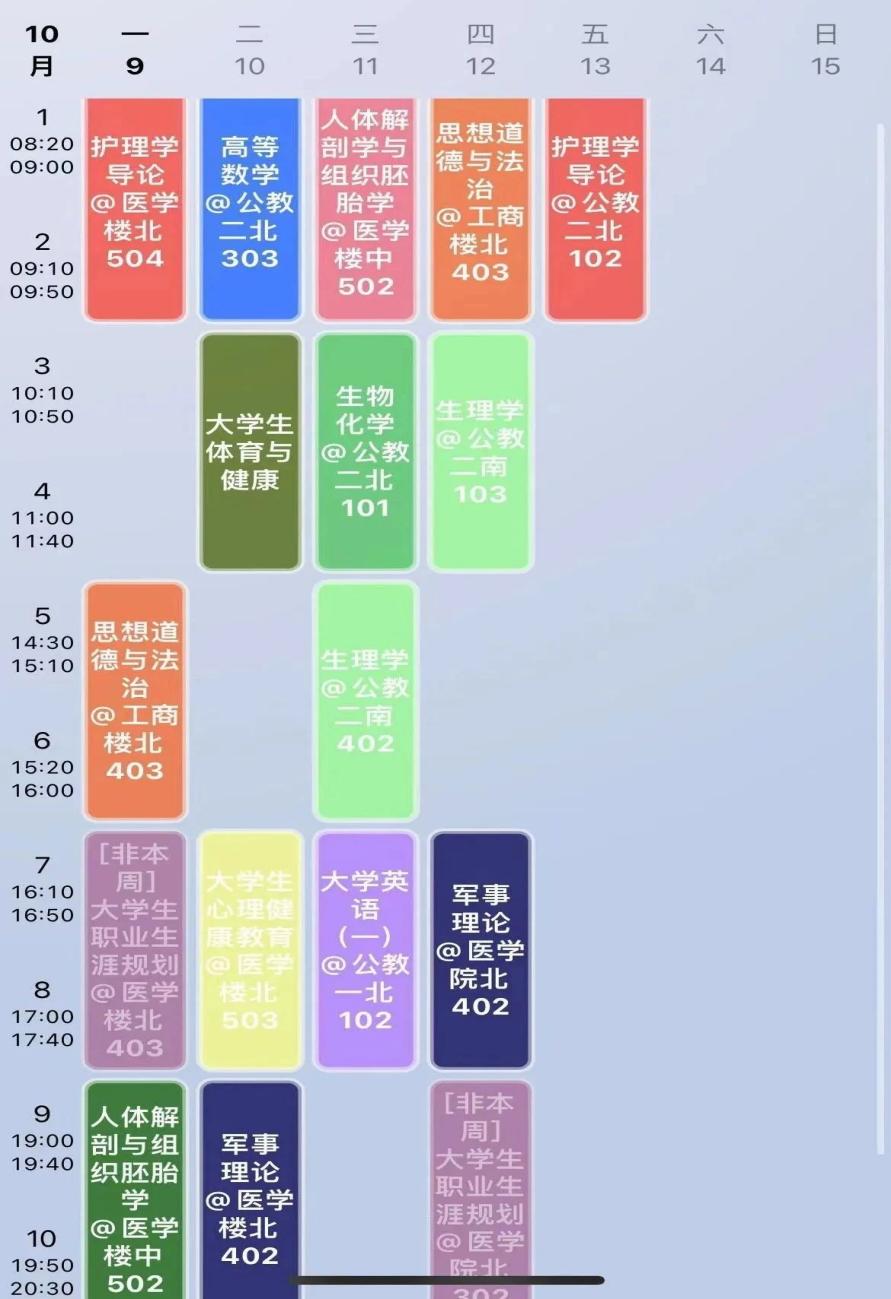Open the 大学英语(一) course card
The image size is (891, 1299).
point(365,950)
